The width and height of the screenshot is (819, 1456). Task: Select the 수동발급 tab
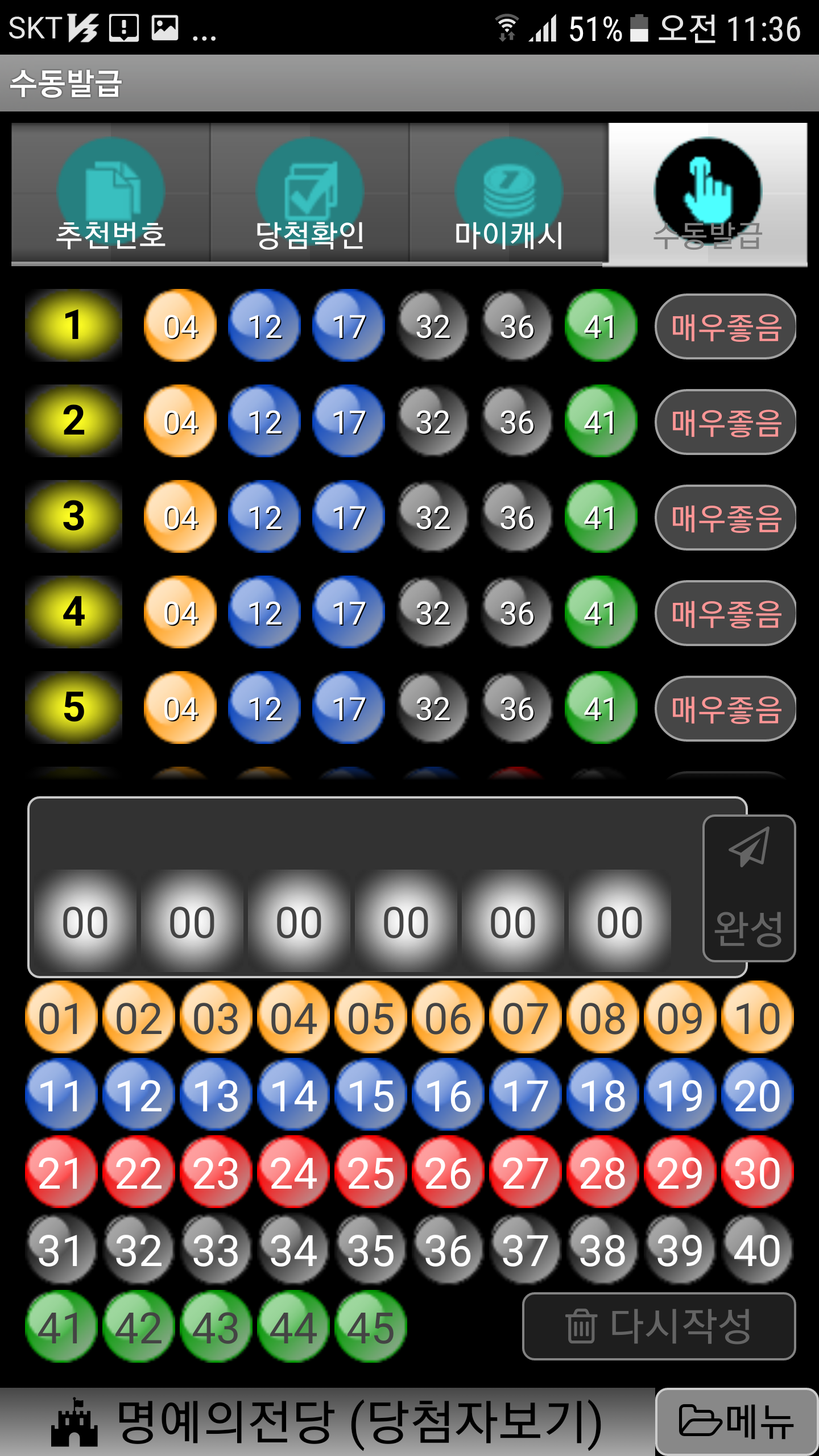click(x=708, y=193)
